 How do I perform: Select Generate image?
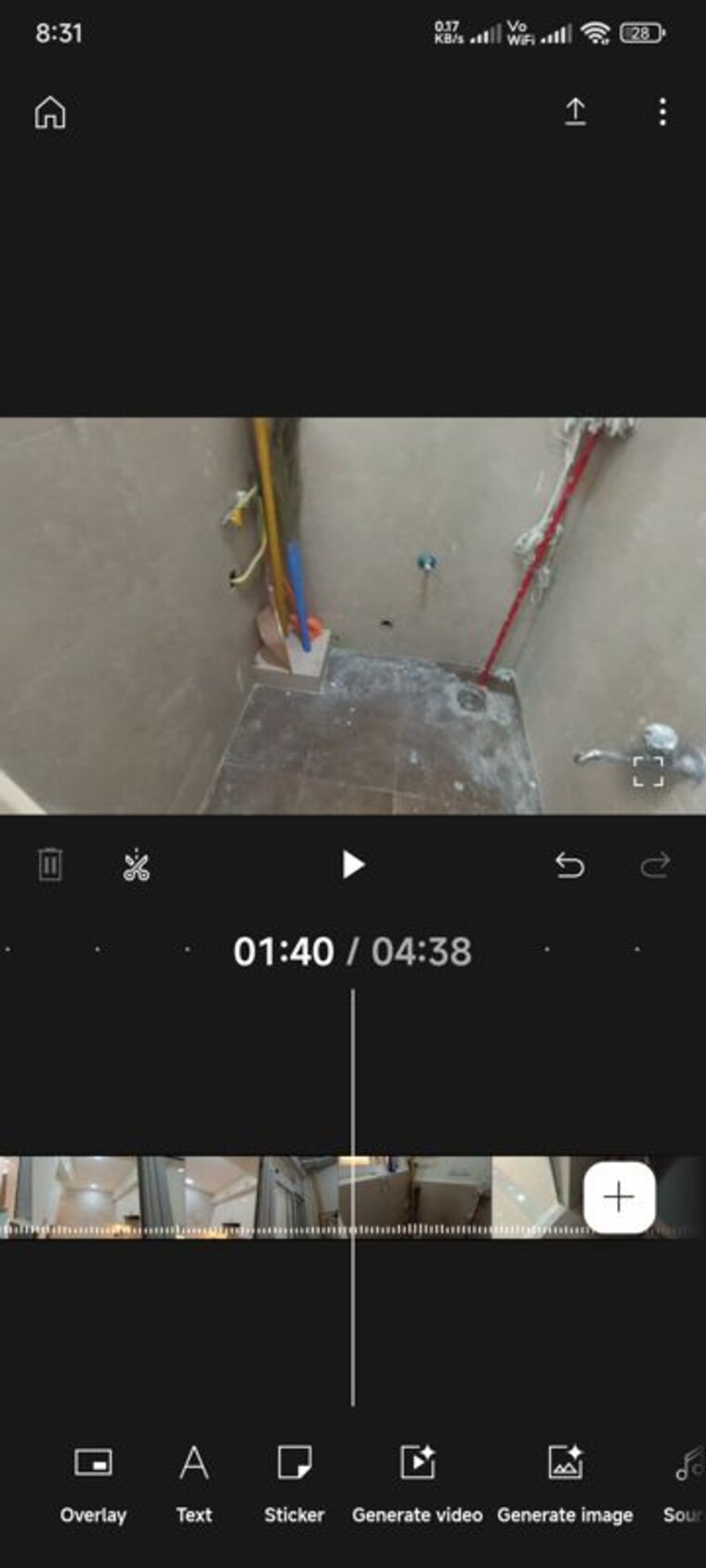[565, 1482]
